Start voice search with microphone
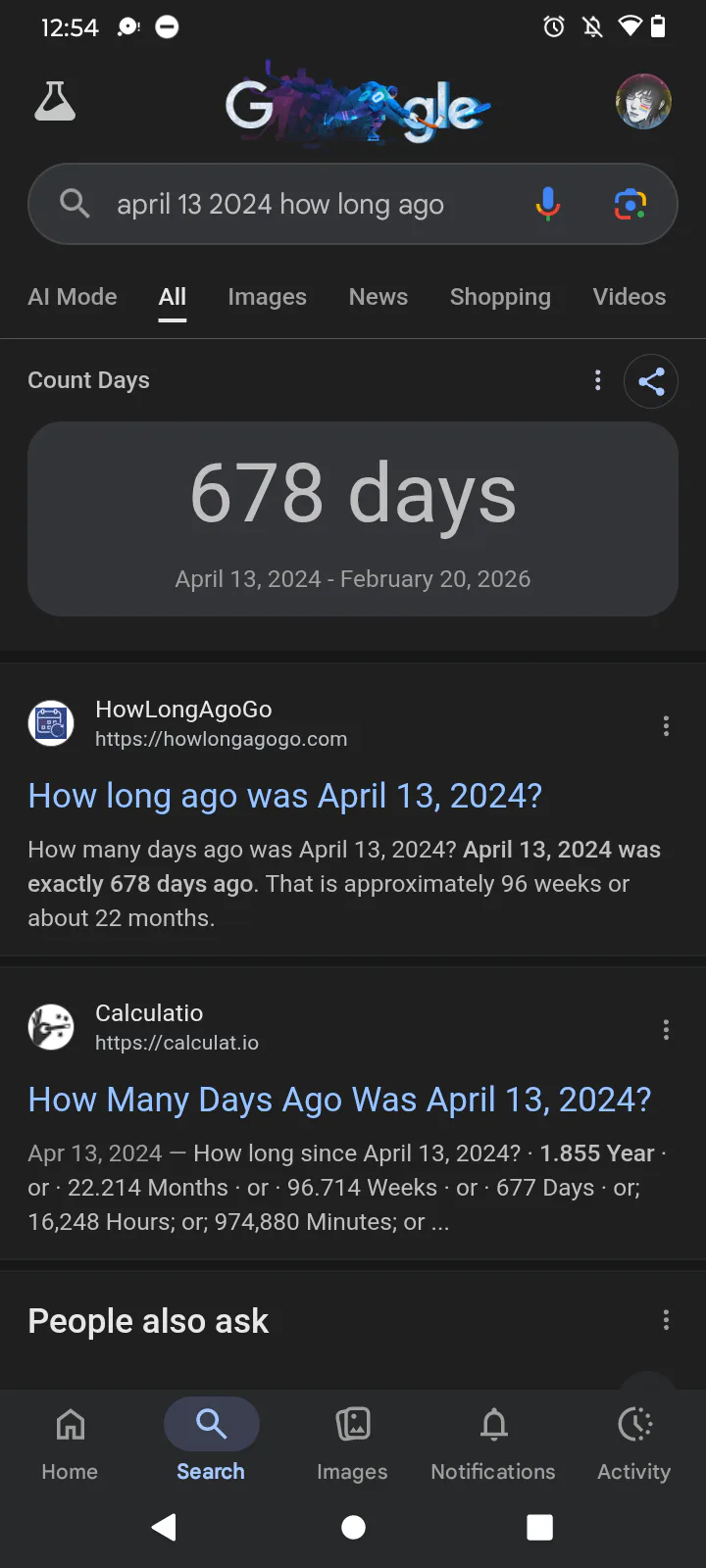The height and width of the screenshot is (1568, 706). coord(548,204)
